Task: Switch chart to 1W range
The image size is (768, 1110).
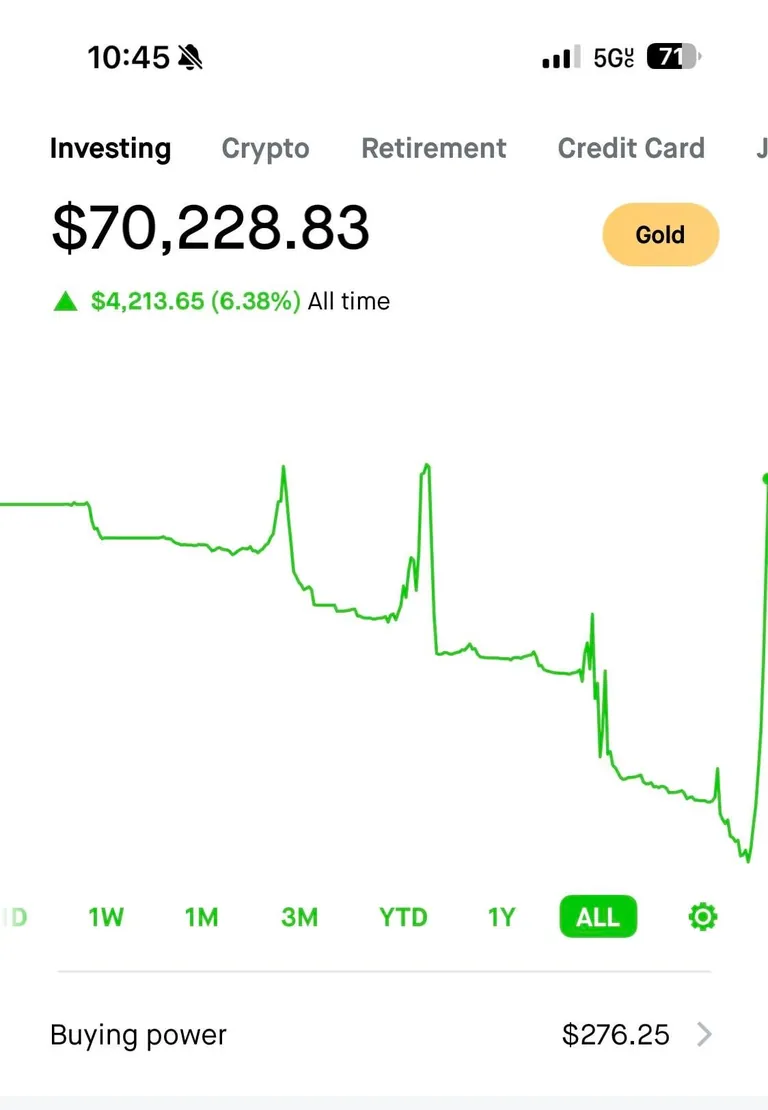Action: click(106, 916)
